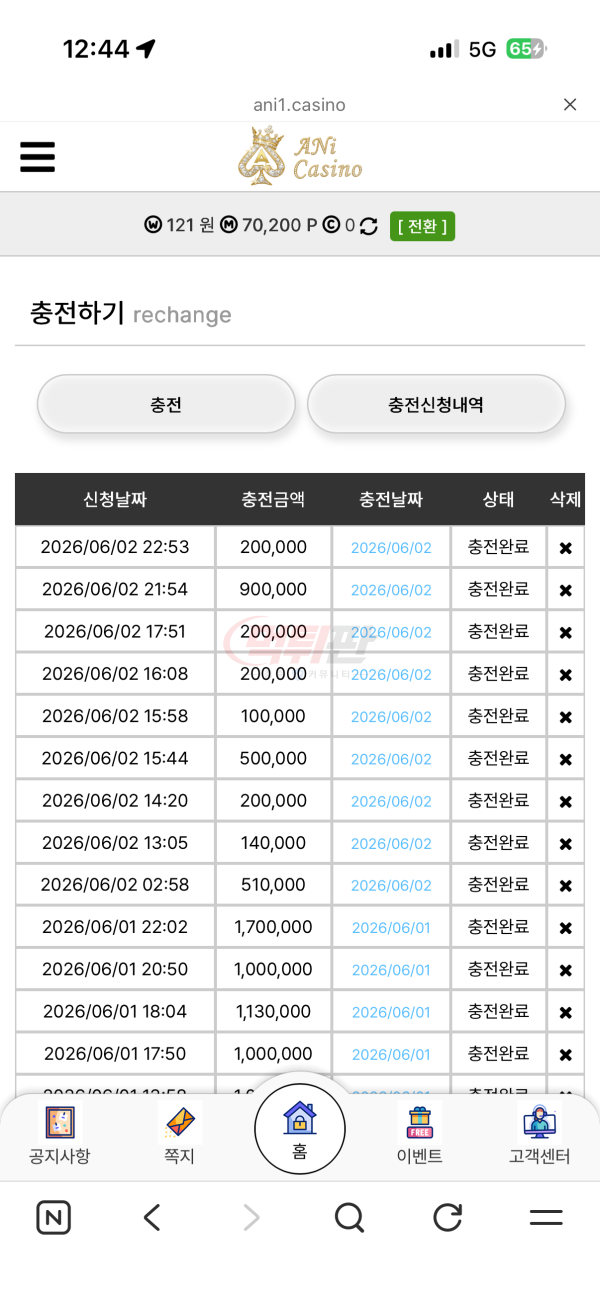Tap the 충전 button
This screenshot has height=1304, width=600.
coord(166,404)
